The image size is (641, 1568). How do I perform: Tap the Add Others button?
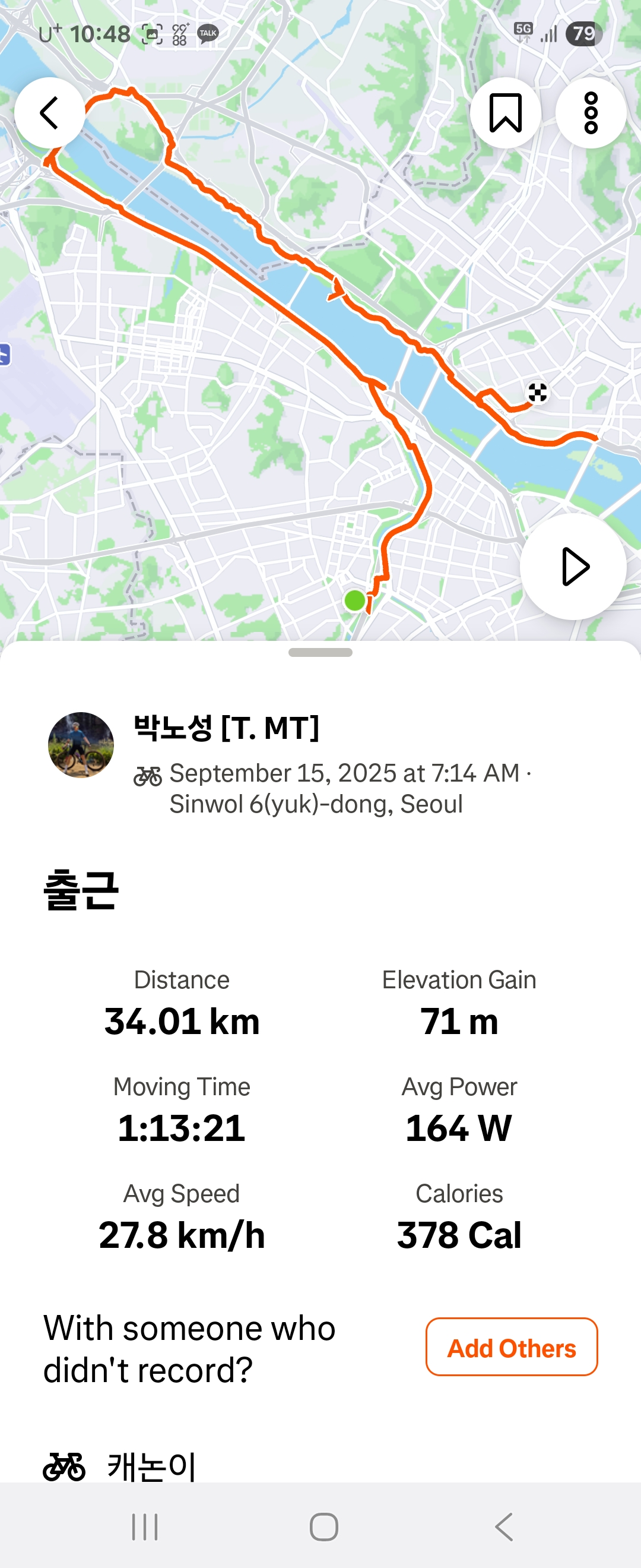point(512,1348)
